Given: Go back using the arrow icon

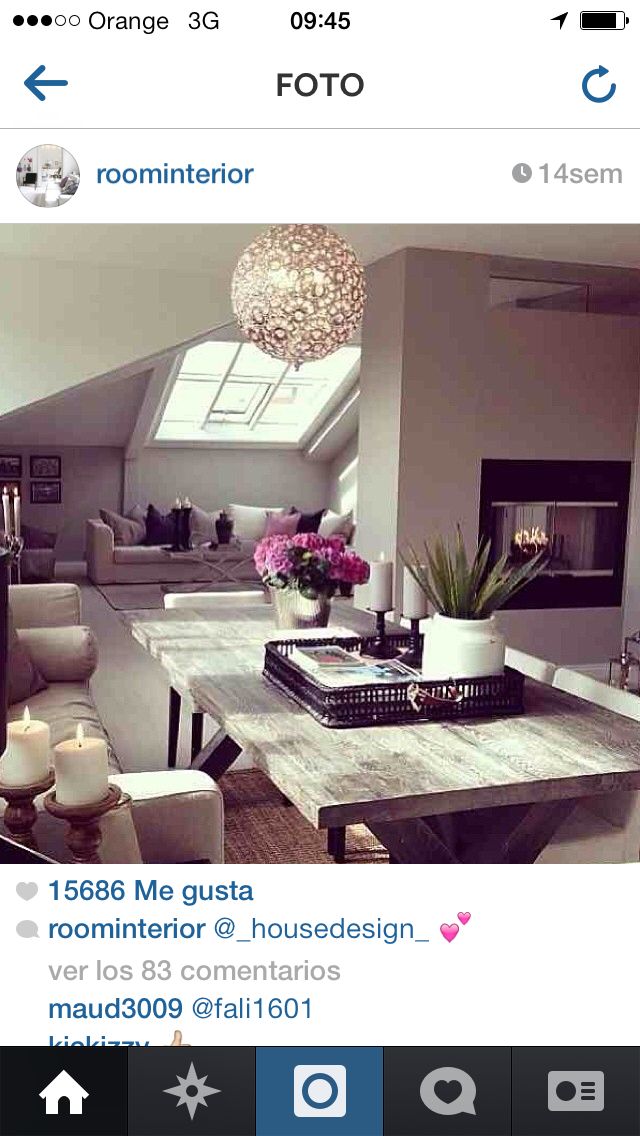Looking at the screenshot, I should [45, 84].
